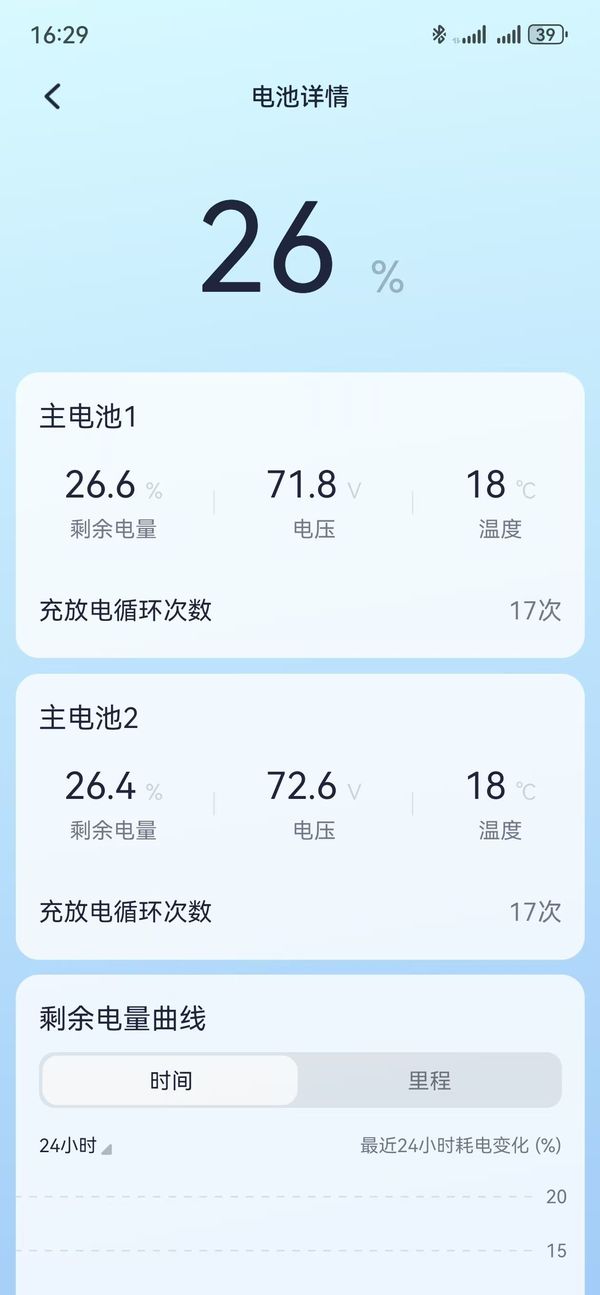Switch to the 里程 segment

click(429, 1081)
